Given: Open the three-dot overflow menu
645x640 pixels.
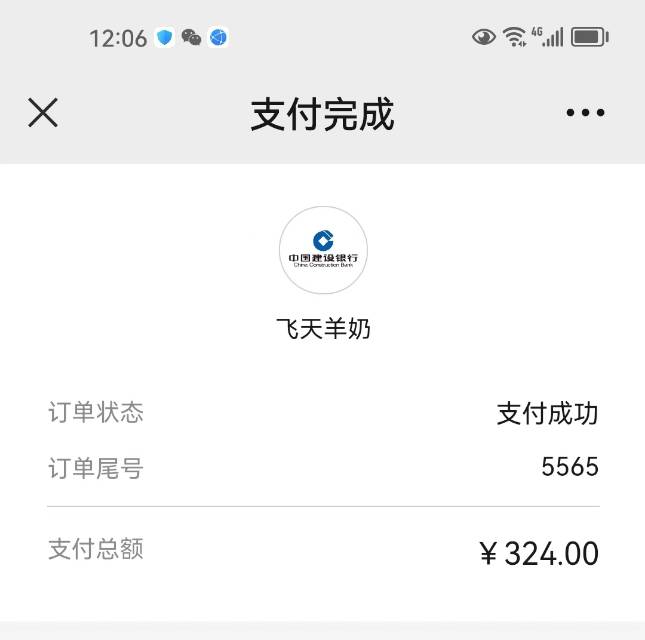Looking at the screenshot, I should point(585,113).
